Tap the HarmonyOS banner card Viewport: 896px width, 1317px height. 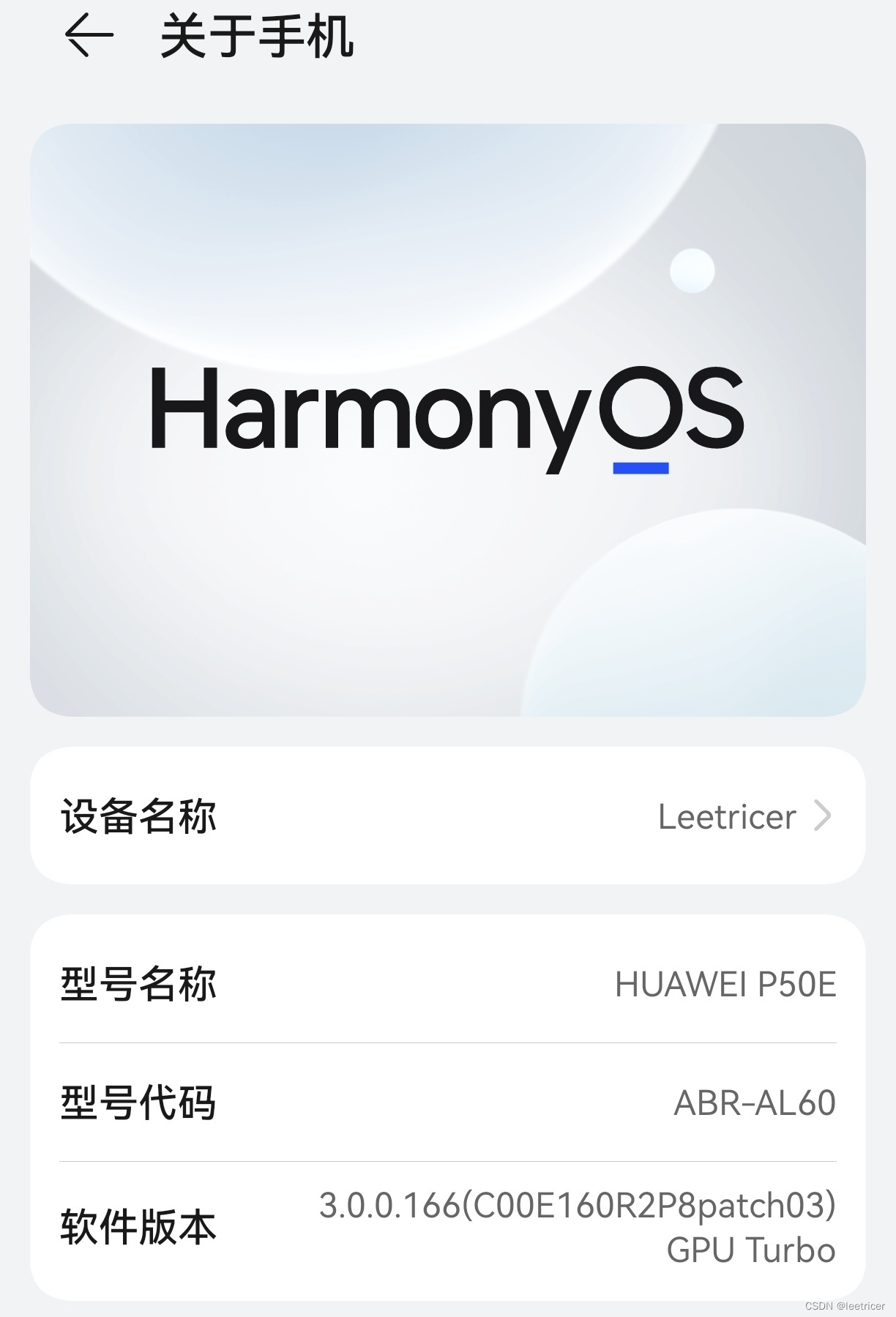447,419
